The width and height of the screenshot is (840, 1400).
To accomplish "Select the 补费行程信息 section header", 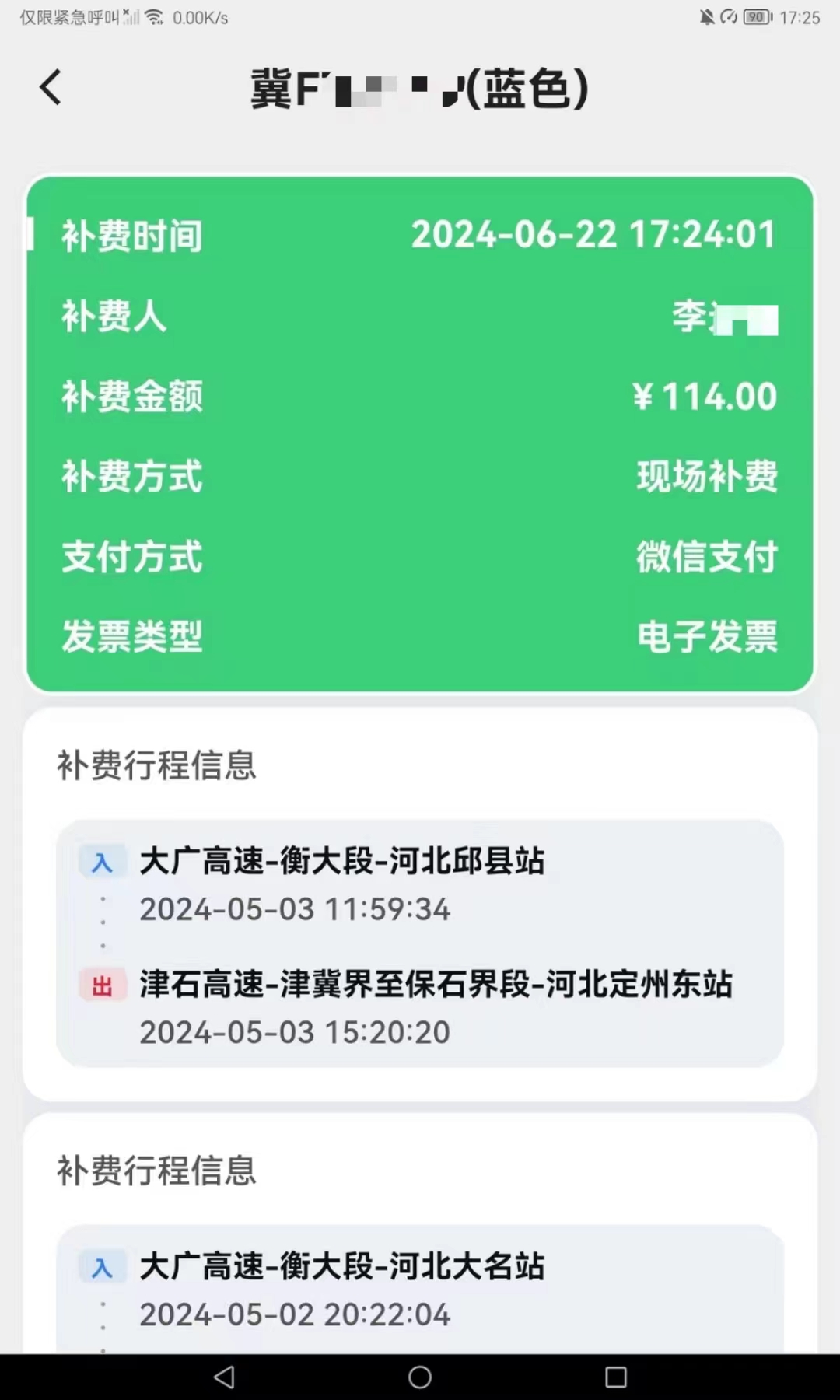I will (157, 766).
